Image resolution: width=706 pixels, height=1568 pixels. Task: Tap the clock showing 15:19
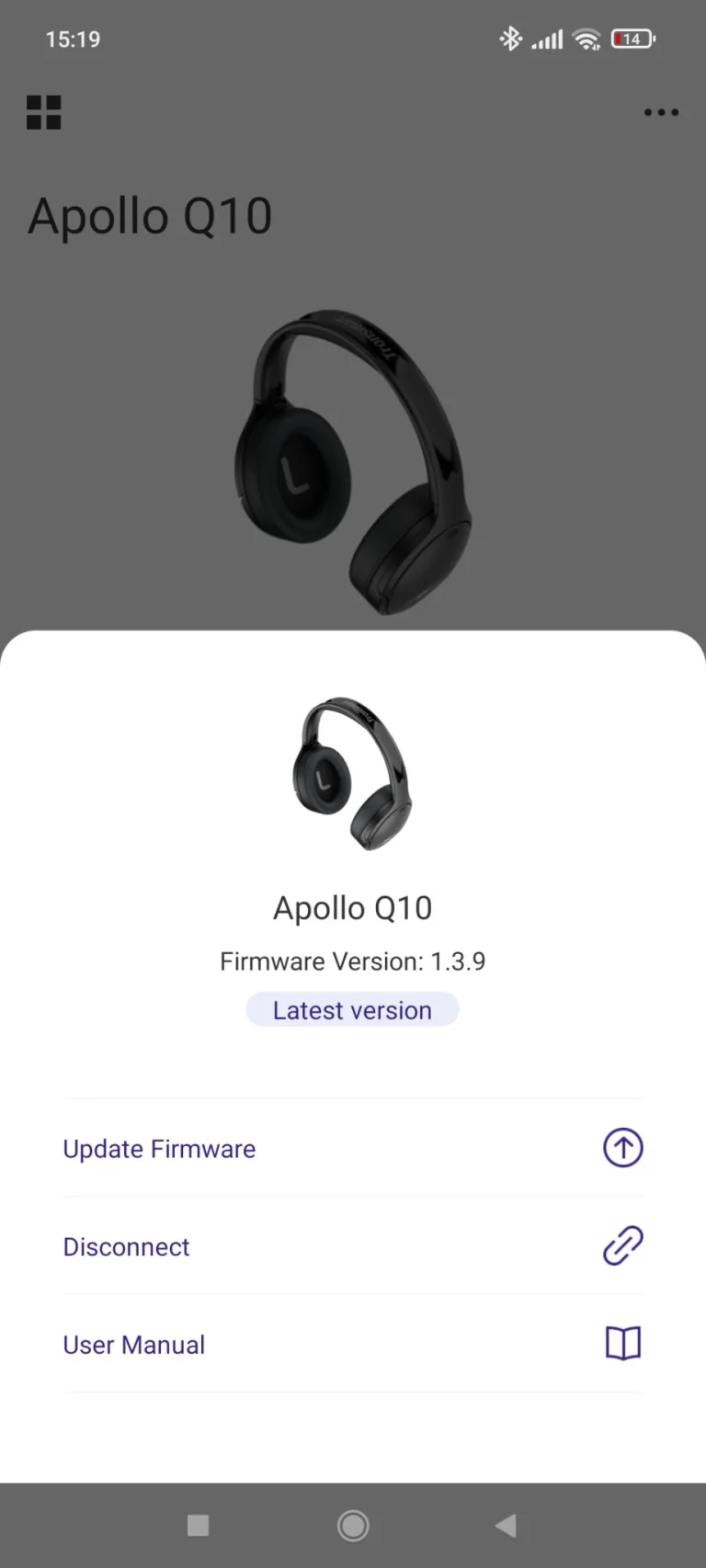73,39
